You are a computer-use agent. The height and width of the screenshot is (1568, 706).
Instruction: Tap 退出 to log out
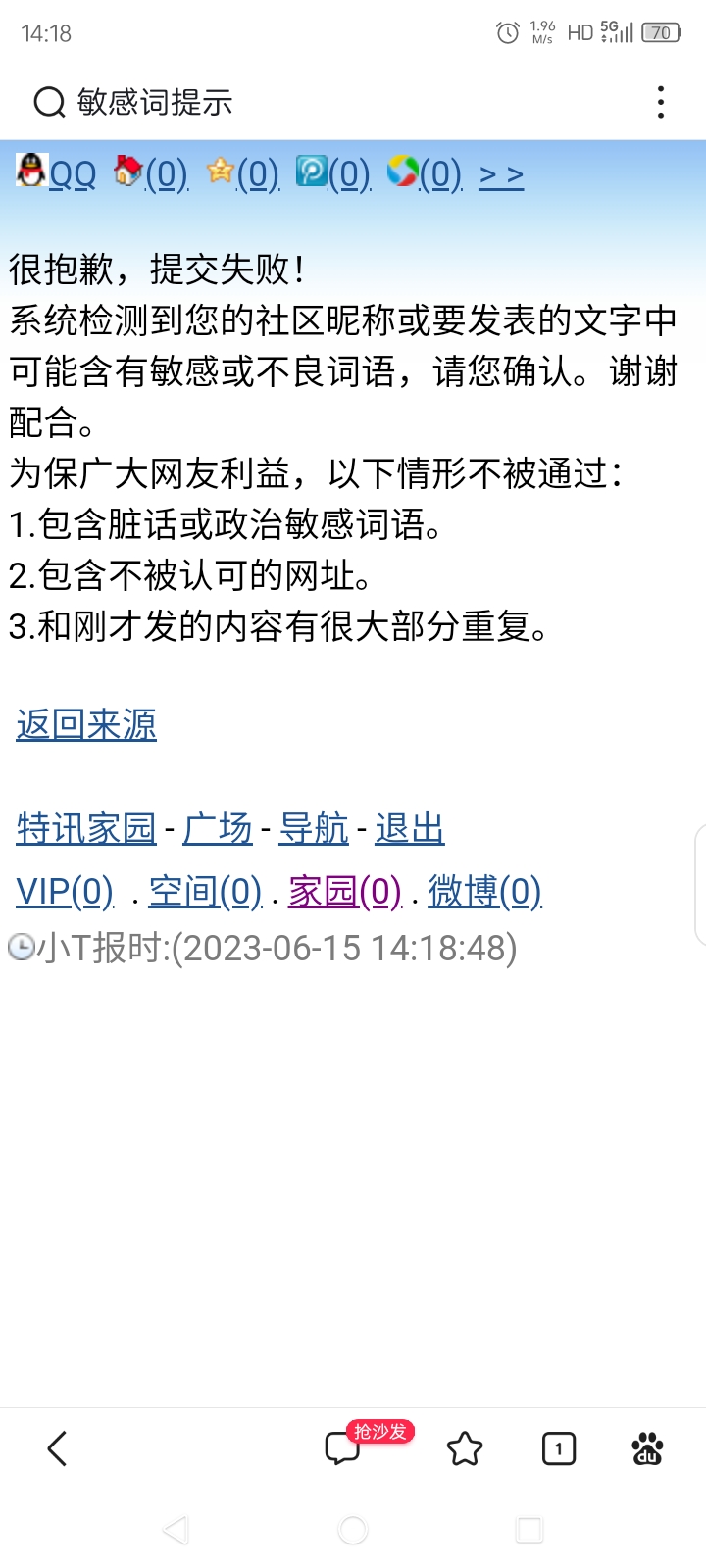click(x=410, y=829)
